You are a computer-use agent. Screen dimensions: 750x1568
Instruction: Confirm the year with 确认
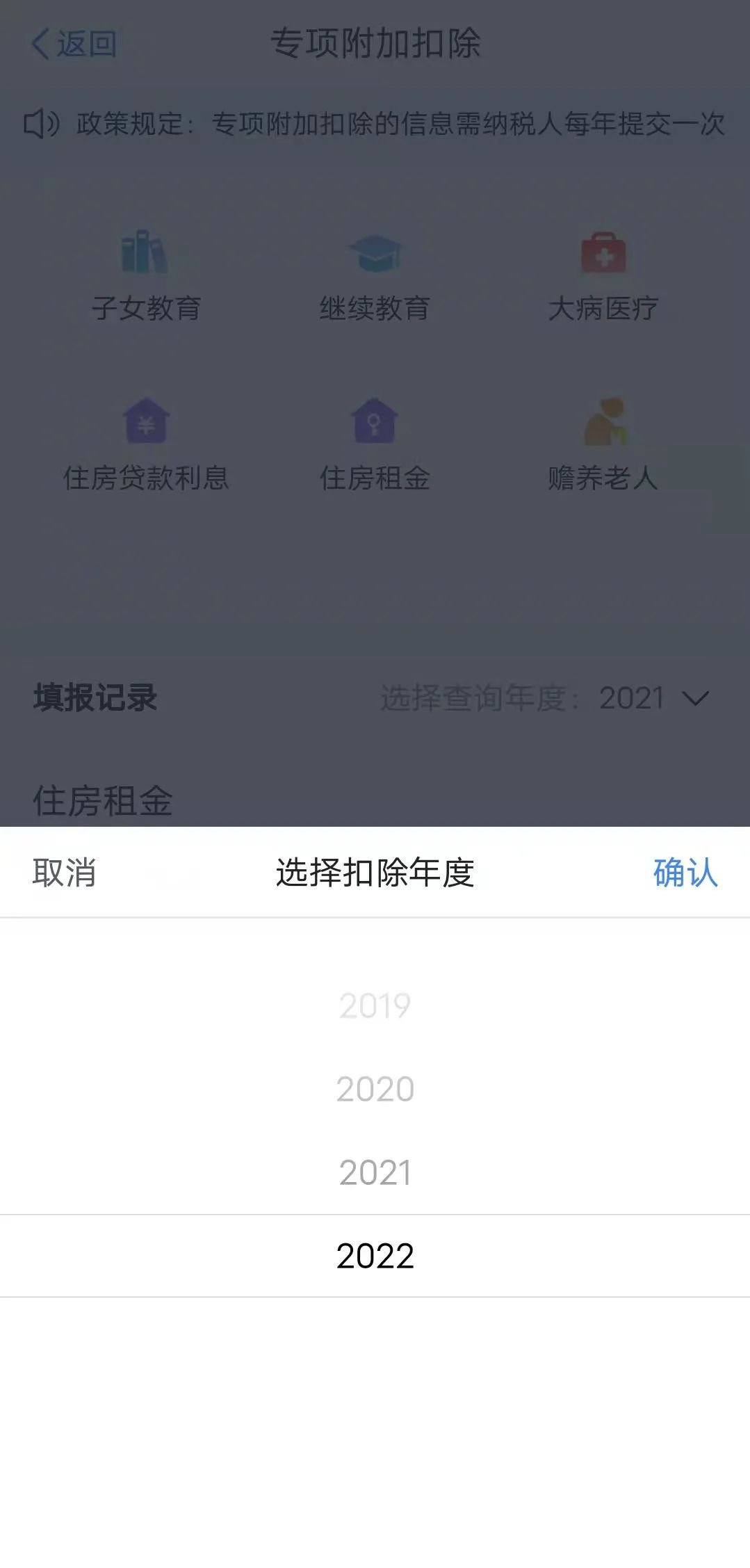(685, 872)
